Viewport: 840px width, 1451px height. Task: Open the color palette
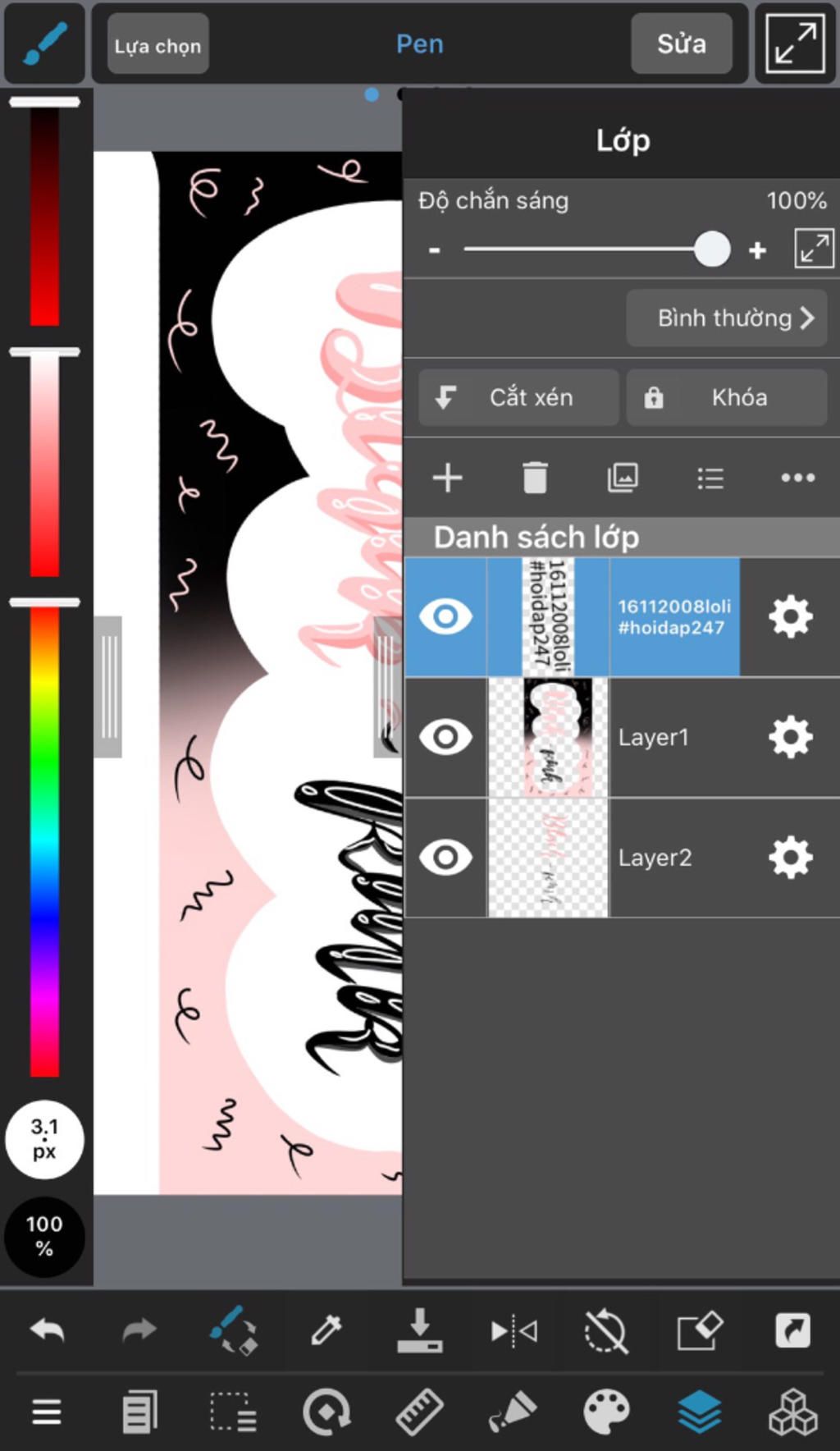(x=605, y=1412)
